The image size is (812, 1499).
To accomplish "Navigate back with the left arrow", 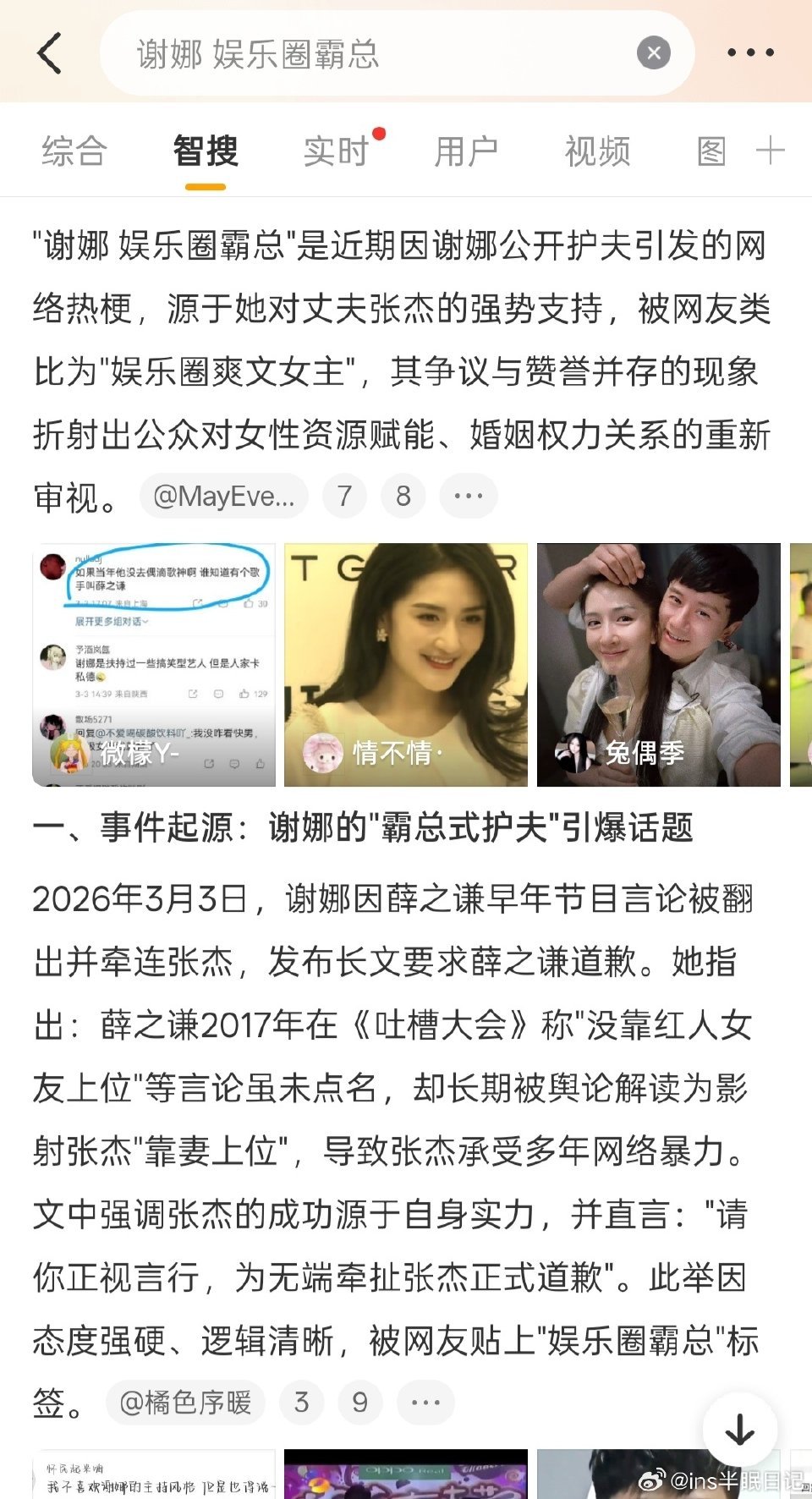I will point(49,52).
